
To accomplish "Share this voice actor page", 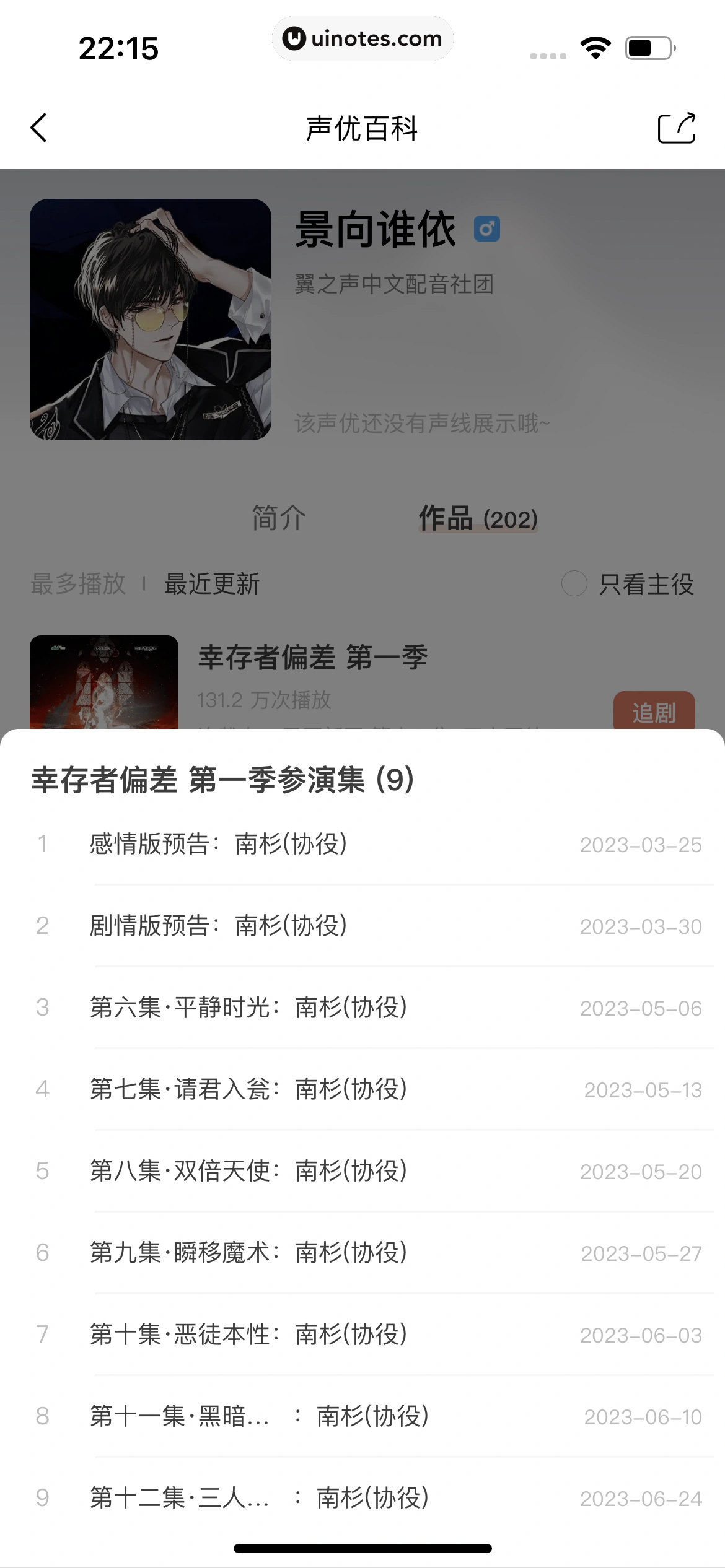I will [x=676, y=128].
